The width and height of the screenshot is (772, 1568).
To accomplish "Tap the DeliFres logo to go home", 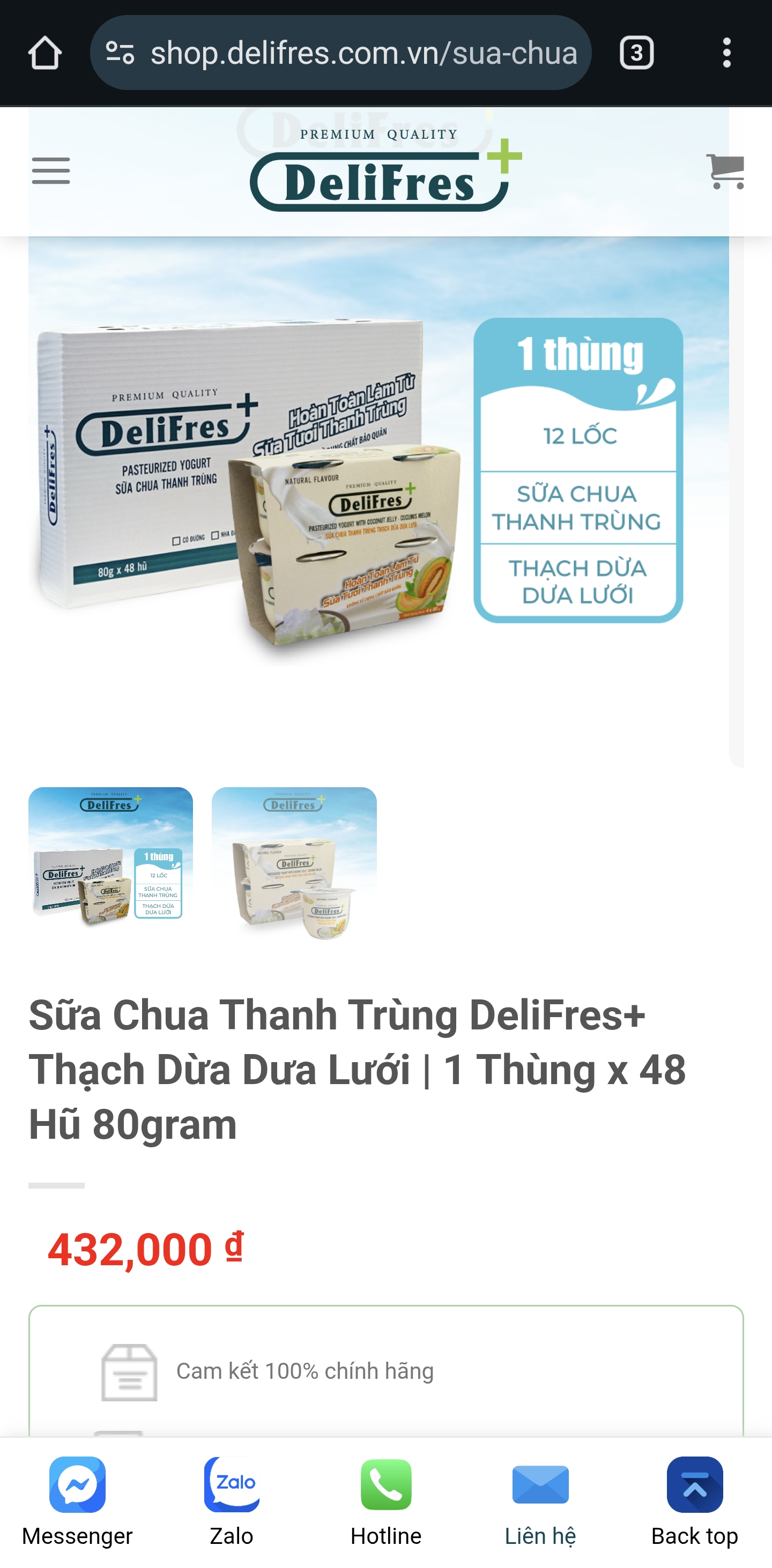I will click(x=385, y=175).
